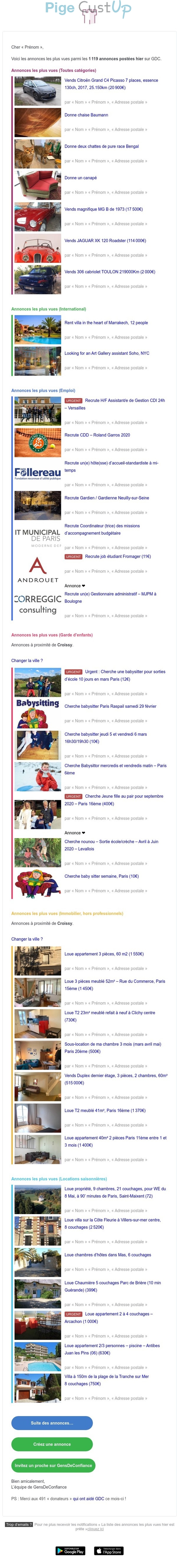The height and width of the screenshot is (1568, 177).
Task: Open the babysitter Paris Raspail listing
Action: point(110,706)
